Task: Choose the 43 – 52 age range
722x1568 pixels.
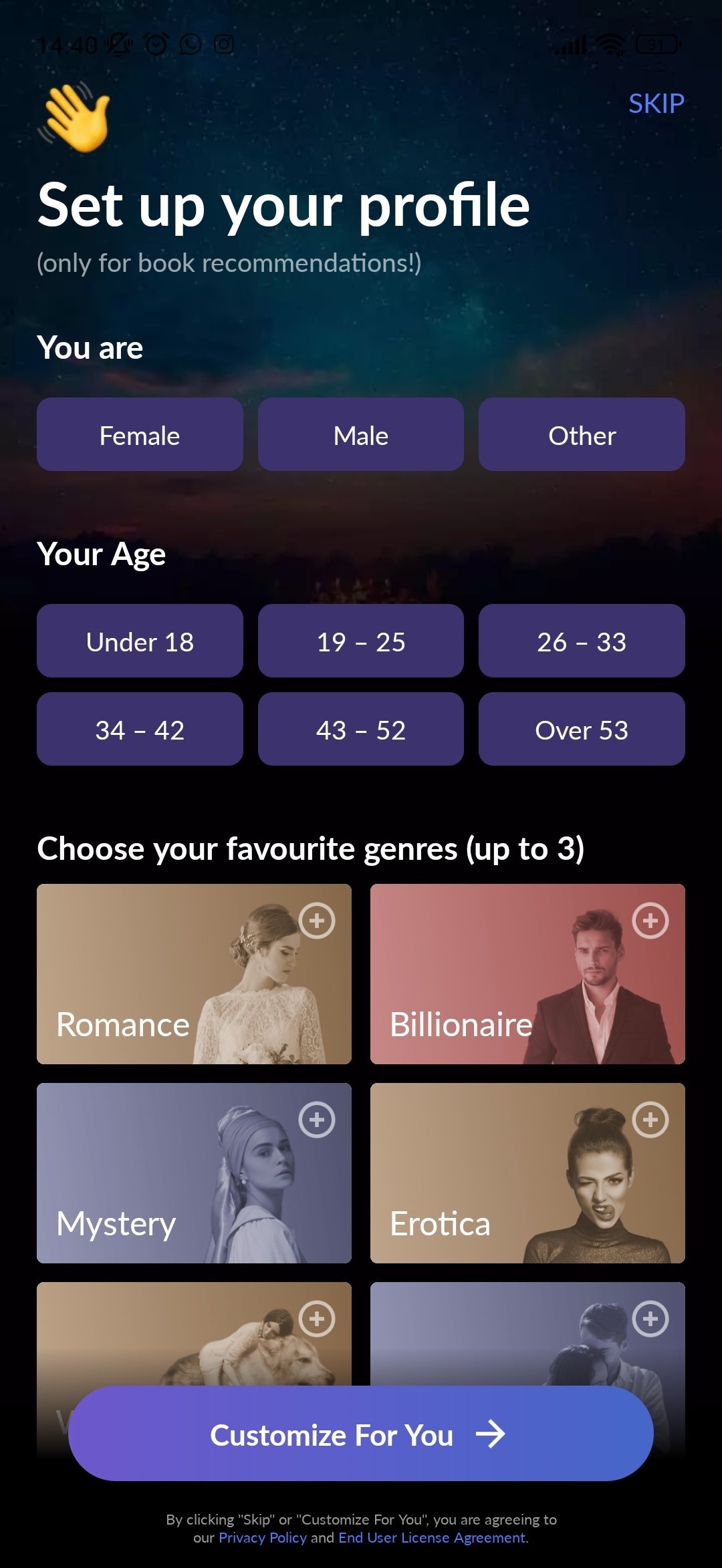Action: click(361, 730)
